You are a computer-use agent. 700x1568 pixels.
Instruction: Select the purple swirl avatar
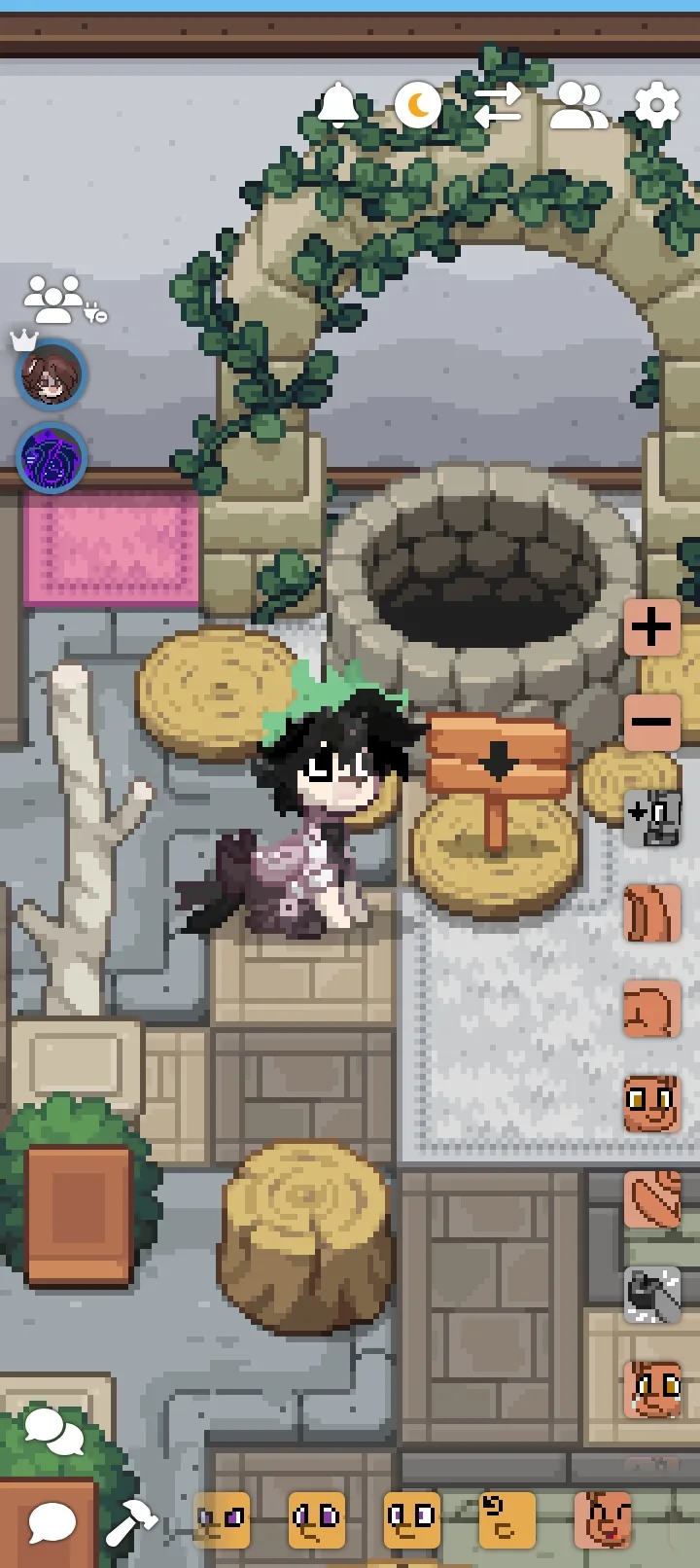tap(52, 458)
